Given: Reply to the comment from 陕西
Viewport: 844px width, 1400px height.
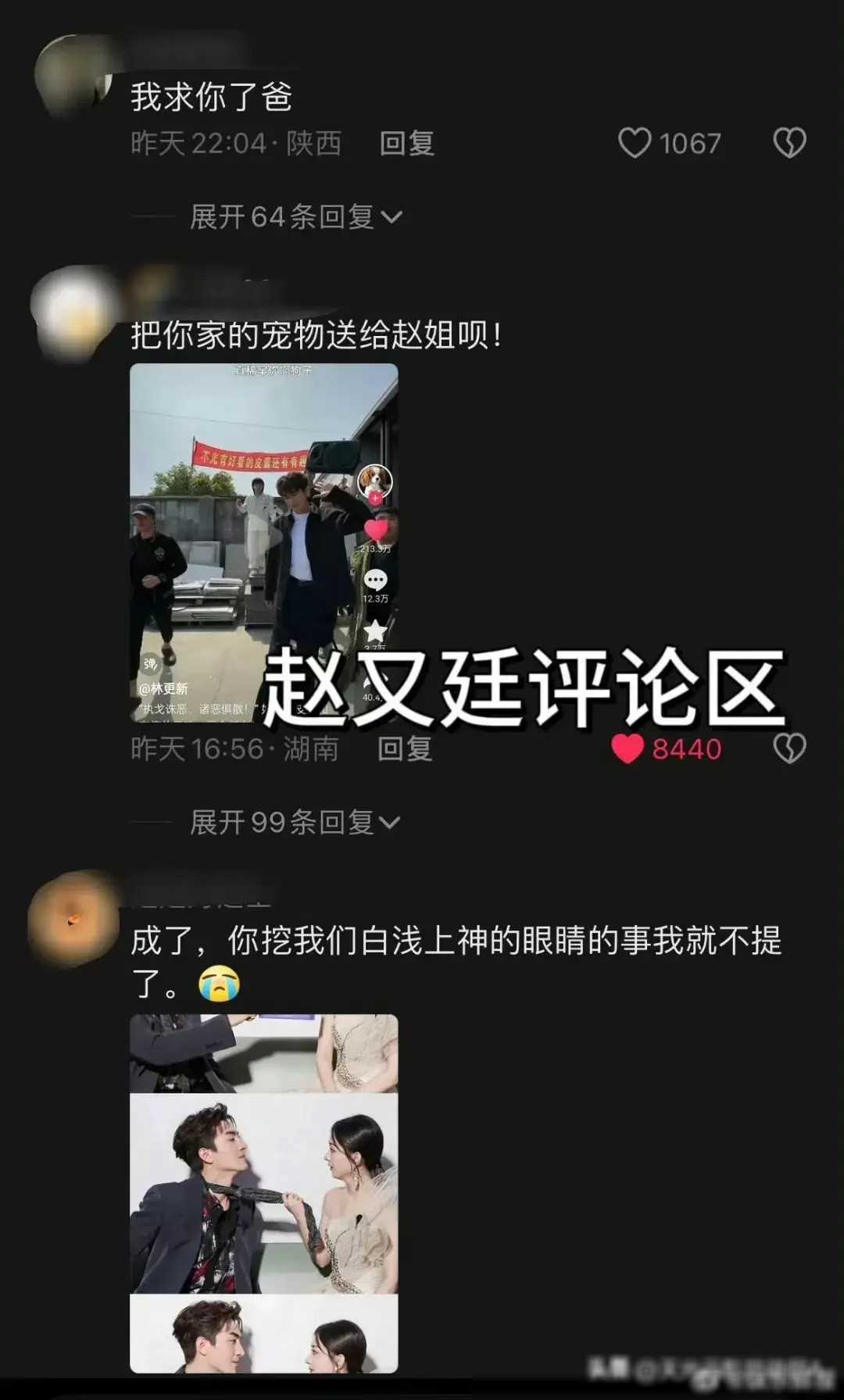Looking at the screenshot, I should click(x=406, y=144).
